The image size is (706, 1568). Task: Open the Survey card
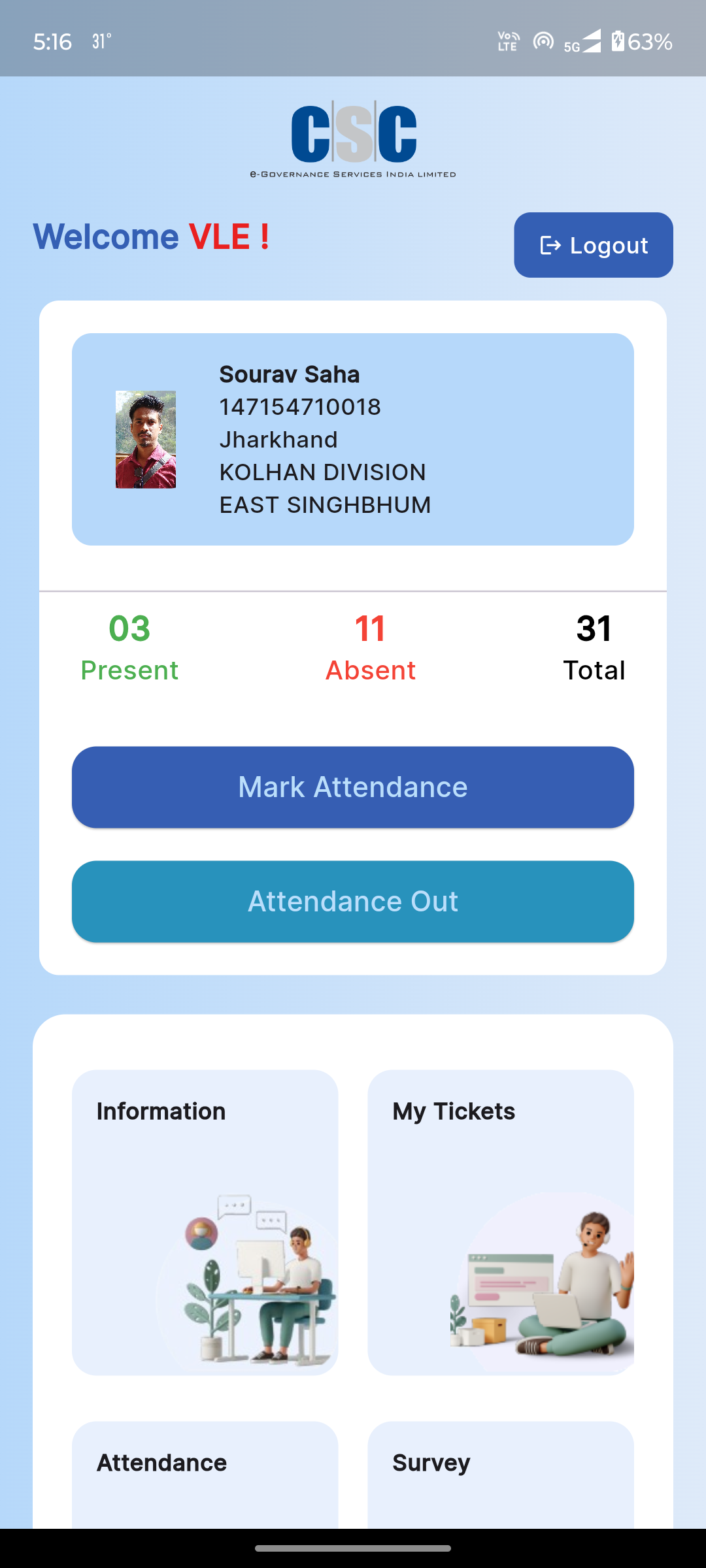click(x=501, y=1475)
